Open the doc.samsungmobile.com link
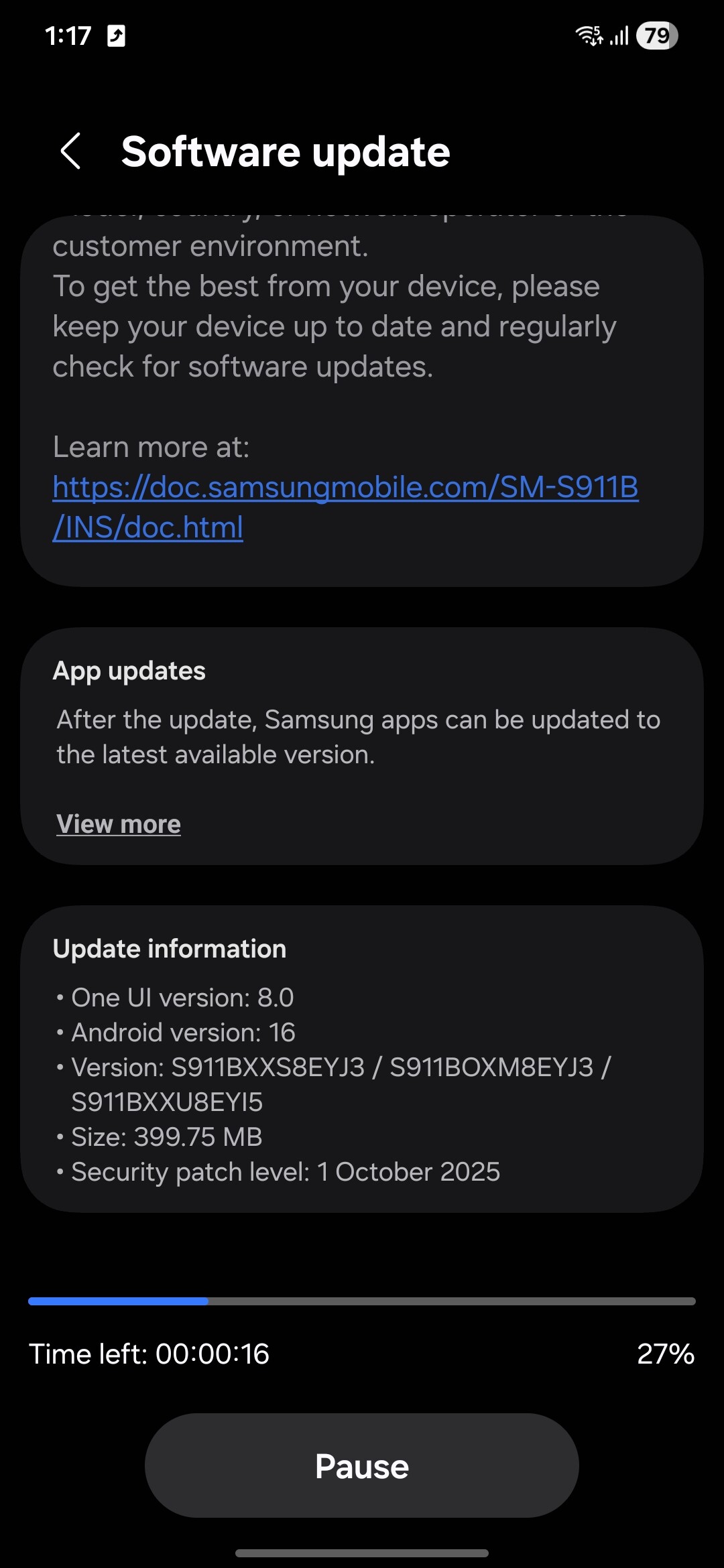Image resolution: width=724 pixels, height=1568 pixels. (x=345, y=488)
